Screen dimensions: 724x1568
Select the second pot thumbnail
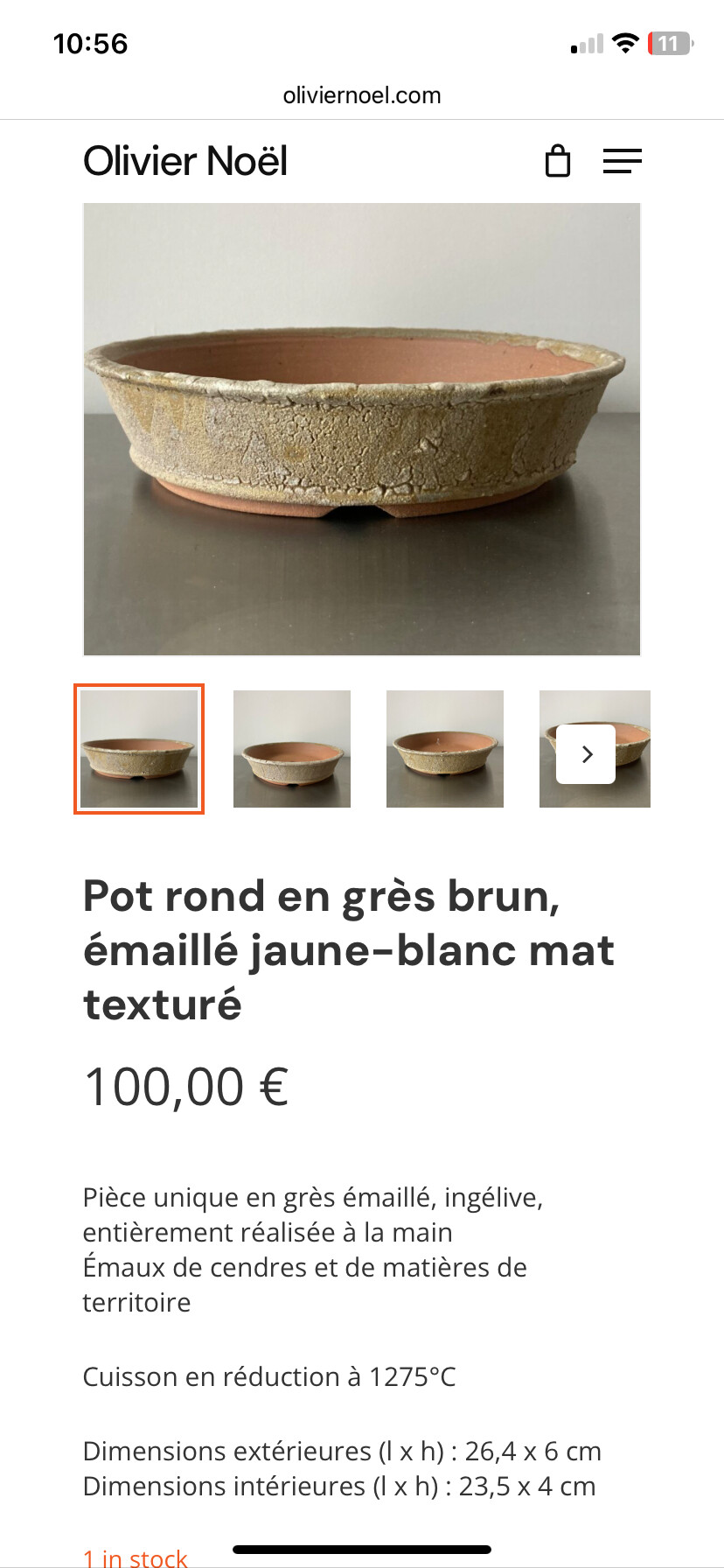(292, 749)
